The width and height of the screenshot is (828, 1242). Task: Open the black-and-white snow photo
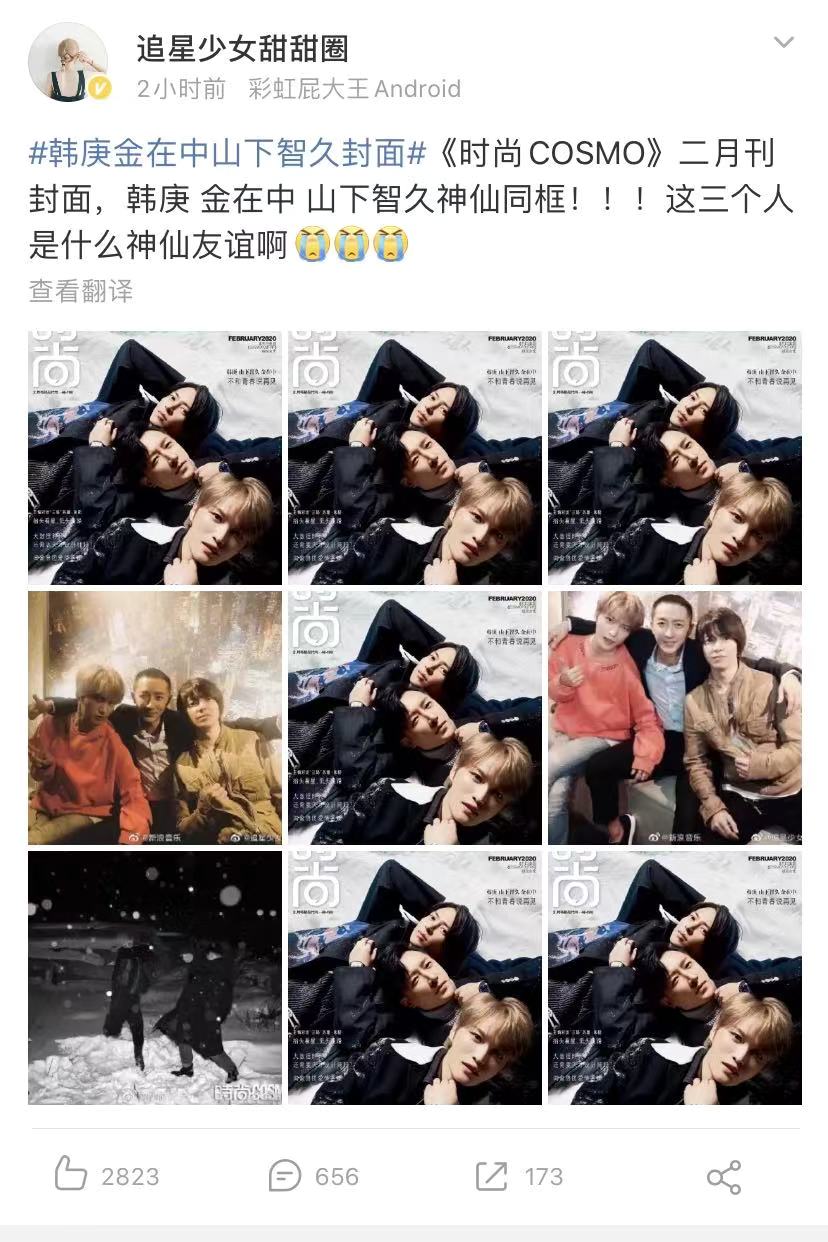point(155,978)
